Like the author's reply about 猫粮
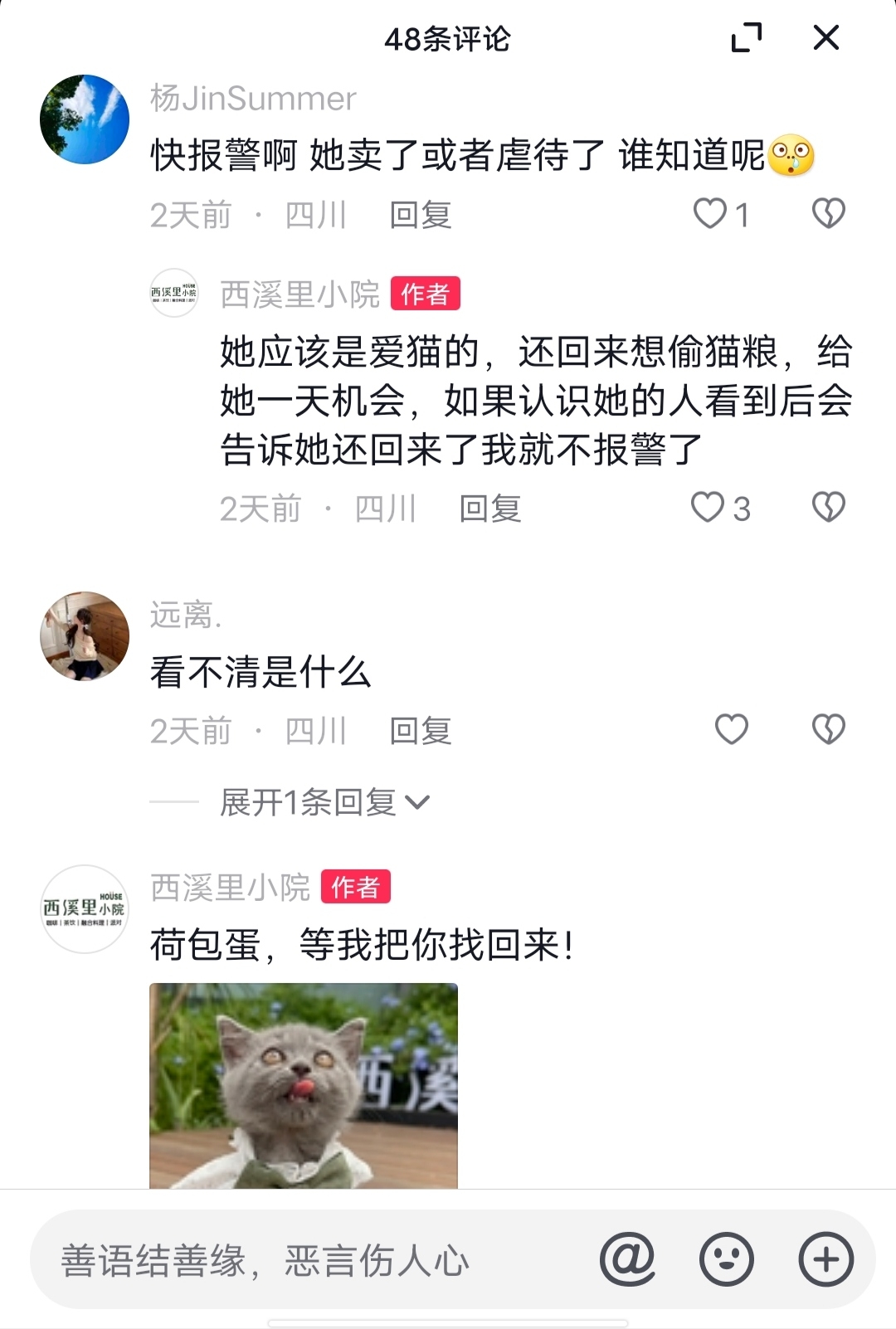 (708, 508)
